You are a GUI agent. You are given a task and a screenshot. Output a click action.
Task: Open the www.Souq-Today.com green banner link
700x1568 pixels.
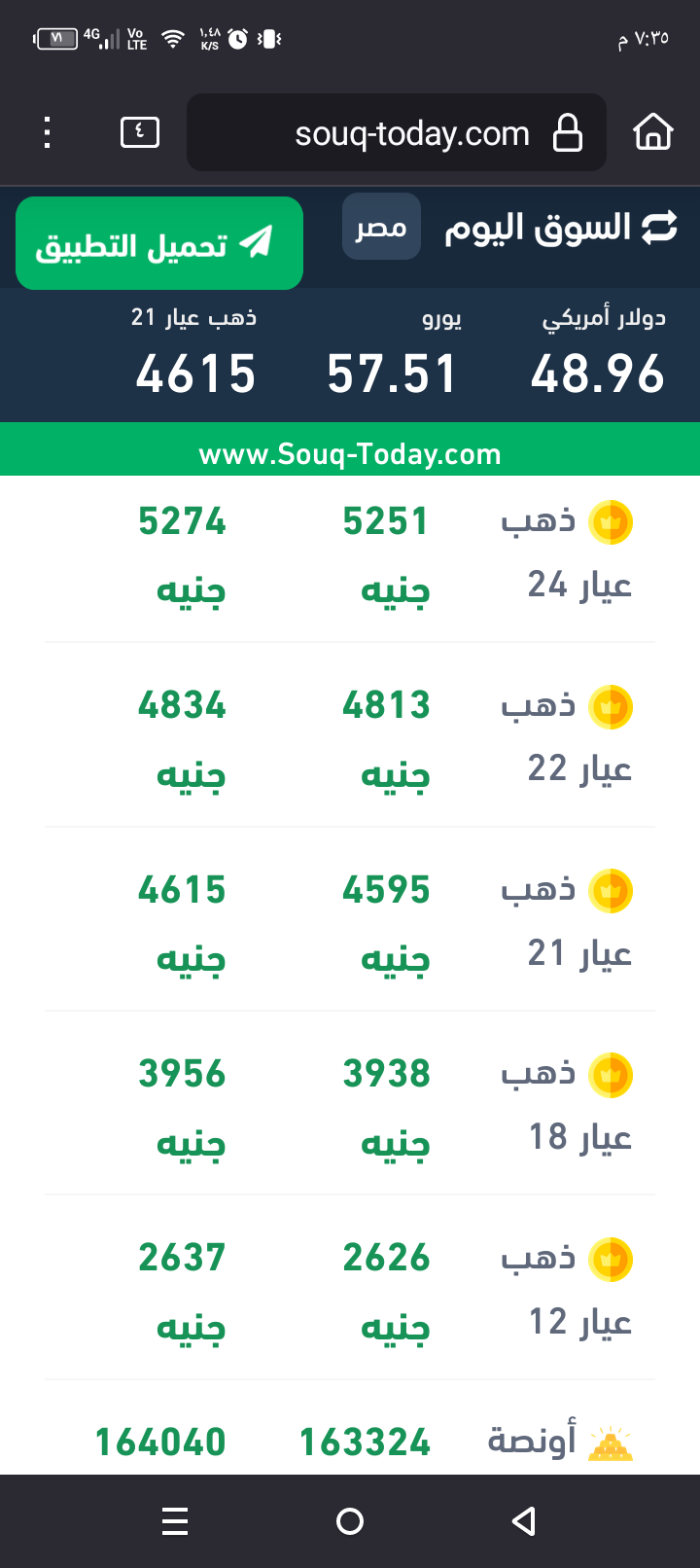[x=350, y=453]
